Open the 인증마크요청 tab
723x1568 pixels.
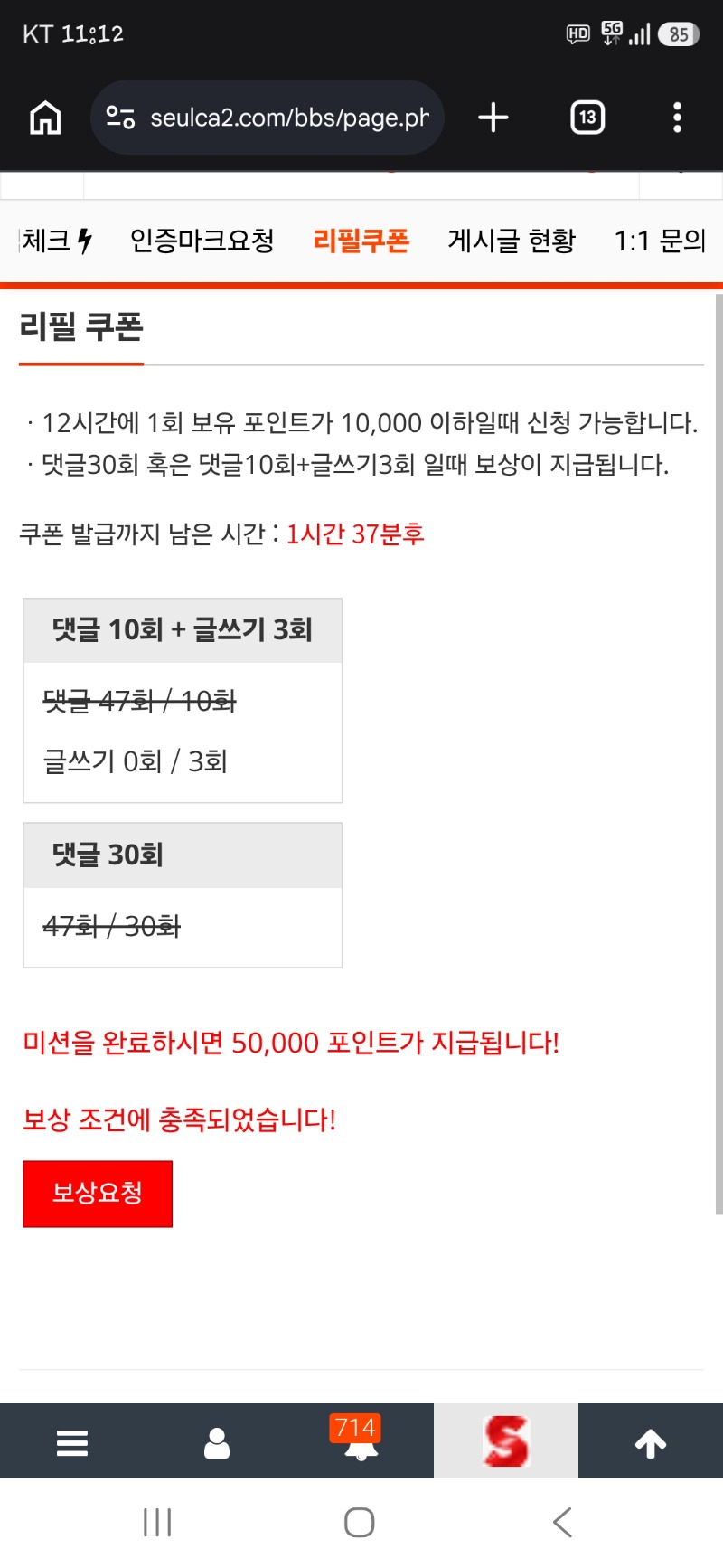(202, 241)
